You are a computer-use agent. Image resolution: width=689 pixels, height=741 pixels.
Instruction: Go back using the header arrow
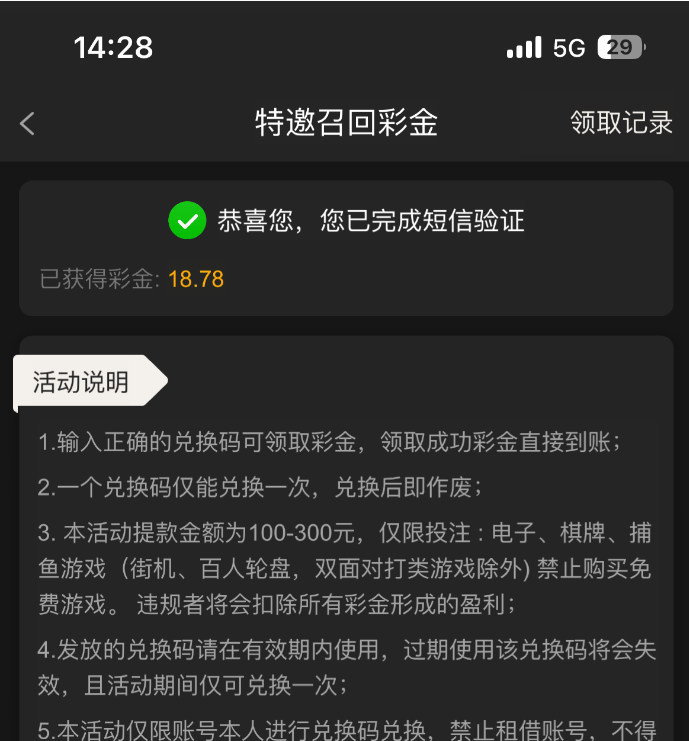(28, 123)
